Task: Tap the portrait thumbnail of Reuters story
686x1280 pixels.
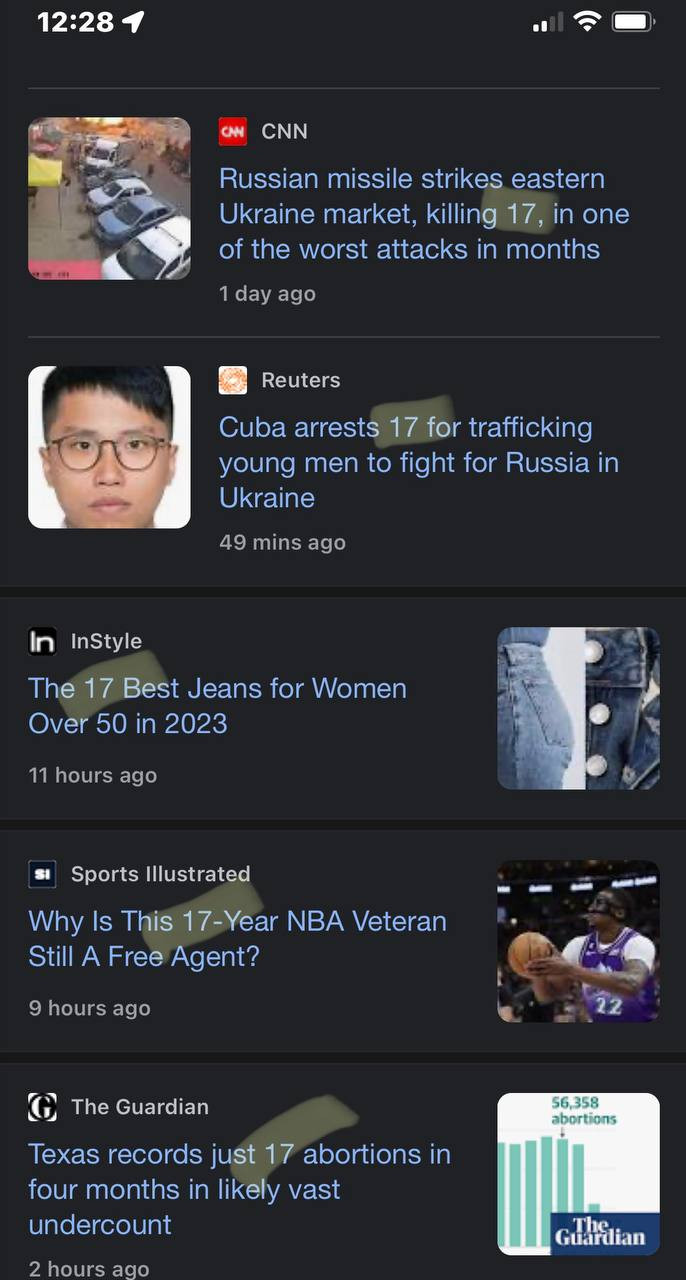Action: (x=109, y=447)
